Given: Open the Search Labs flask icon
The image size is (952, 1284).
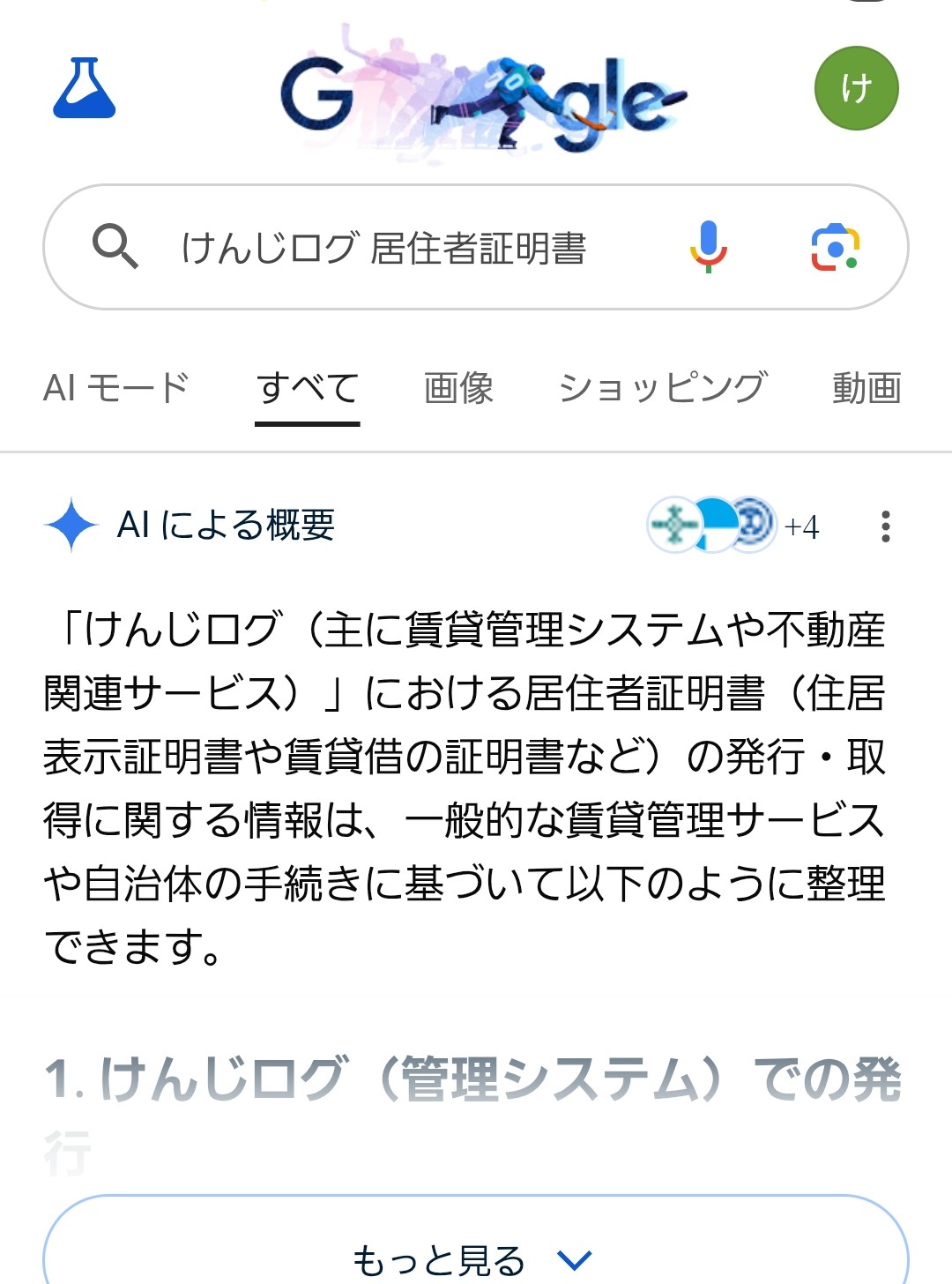Looking at the screenshot, I should (85, 88).
